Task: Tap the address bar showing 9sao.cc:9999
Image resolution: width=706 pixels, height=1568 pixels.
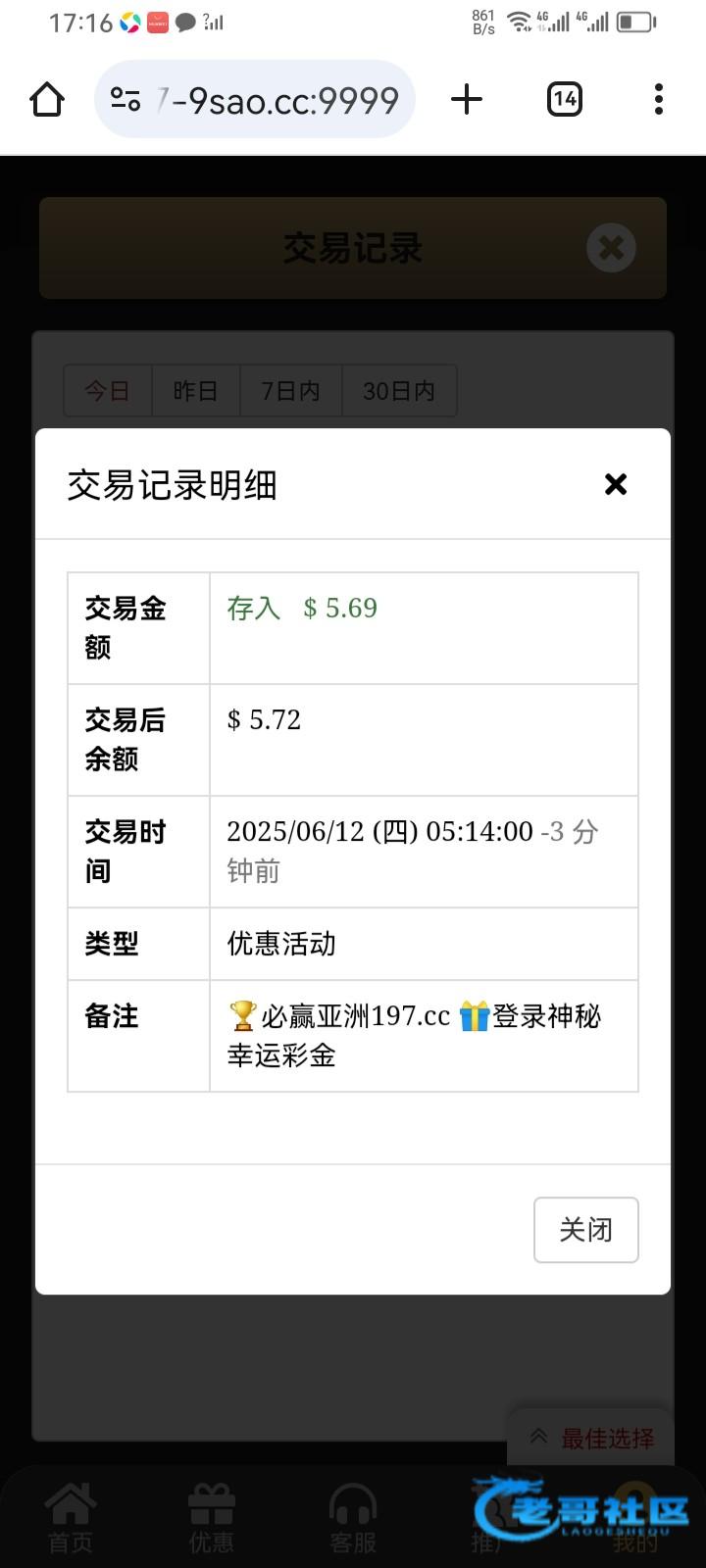Action: click(255, 99)
